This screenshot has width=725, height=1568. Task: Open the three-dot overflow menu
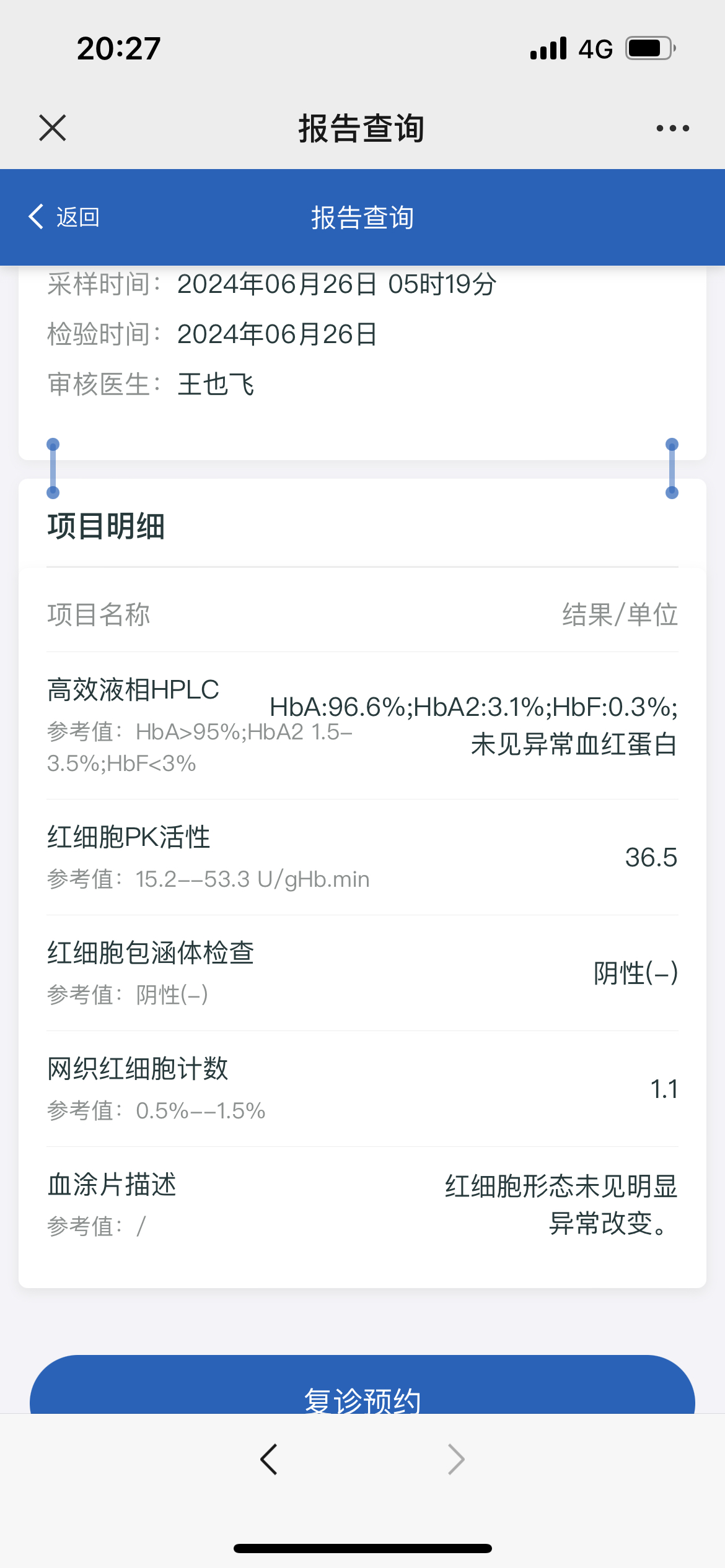(672, 128)
